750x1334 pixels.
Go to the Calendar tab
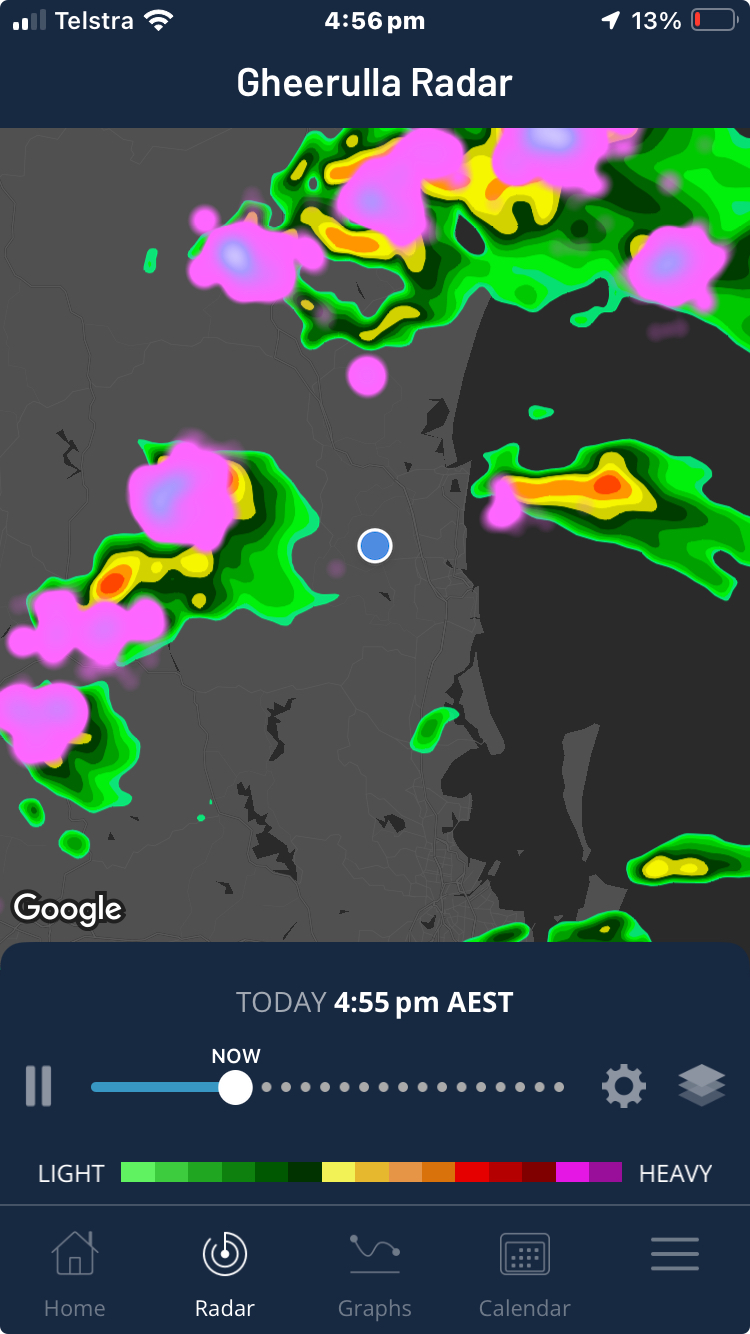click(x=525, y=1272)
